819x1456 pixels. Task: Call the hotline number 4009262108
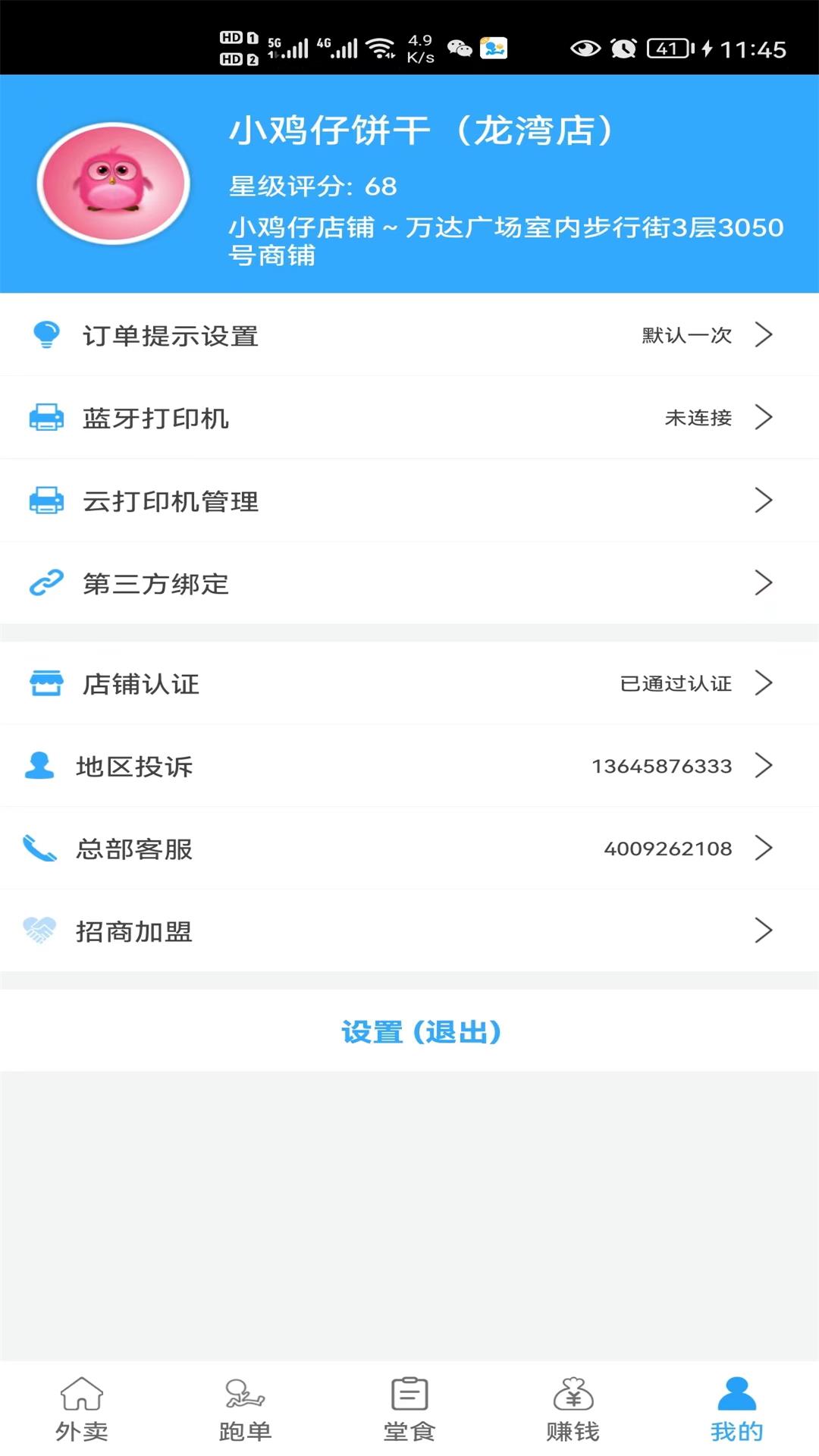[667, 849]
